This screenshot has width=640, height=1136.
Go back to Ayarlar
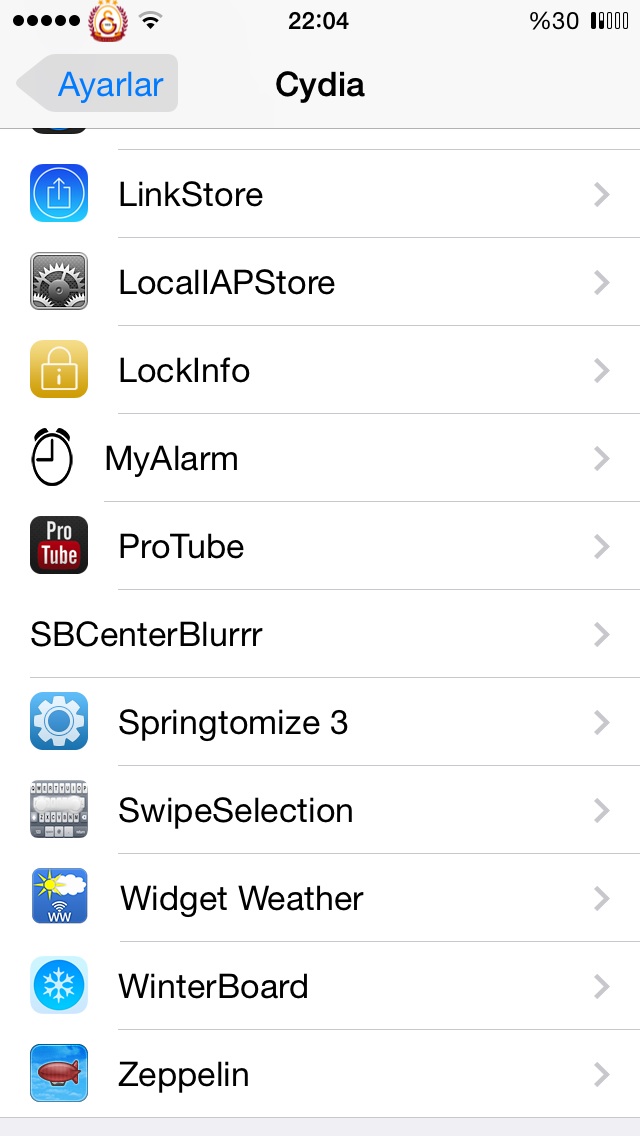click(97, 83)
